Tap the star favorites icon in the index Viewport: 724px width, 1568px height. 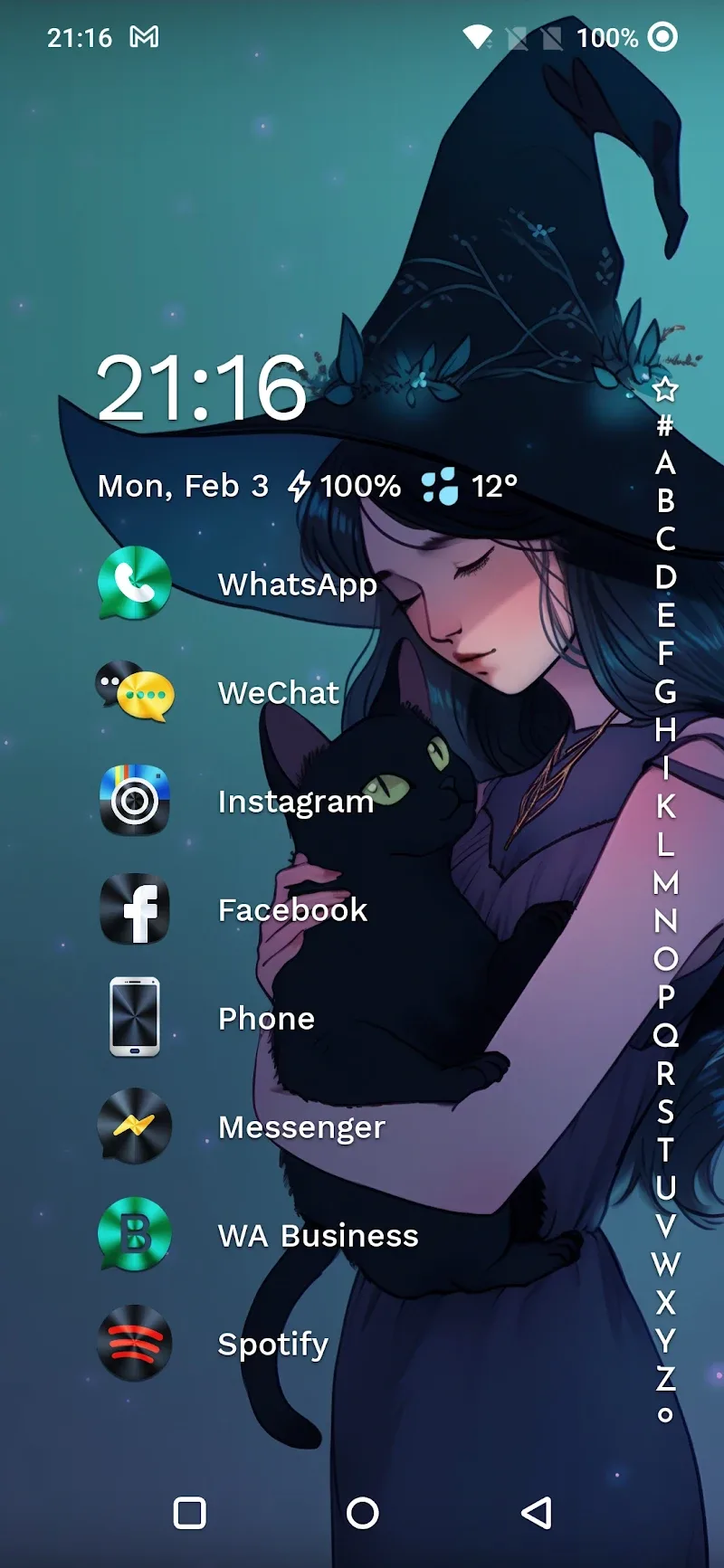[x=665, y=389]
